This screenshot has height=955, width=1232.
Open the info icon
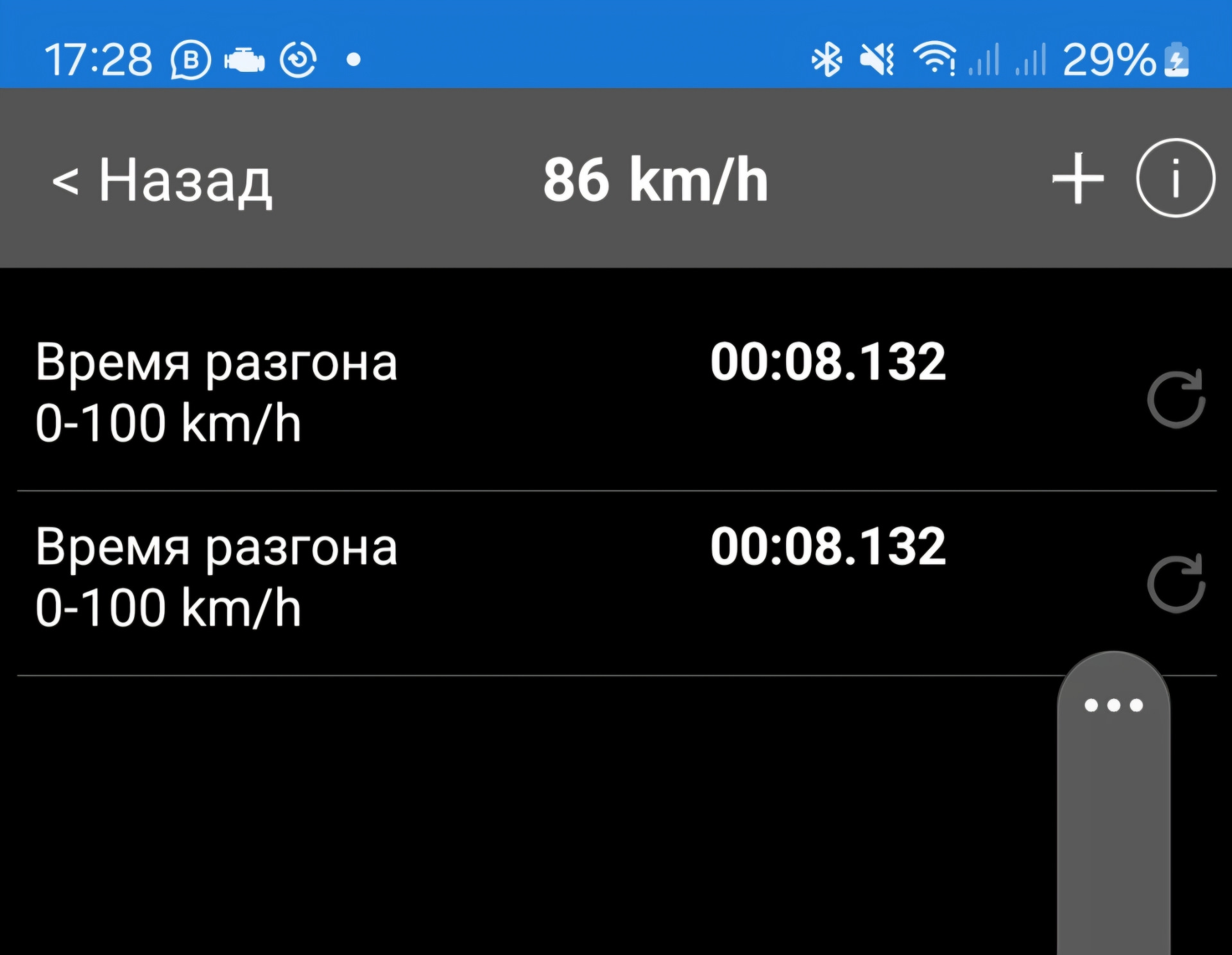pyautogui.click(x=1175, y=178)
